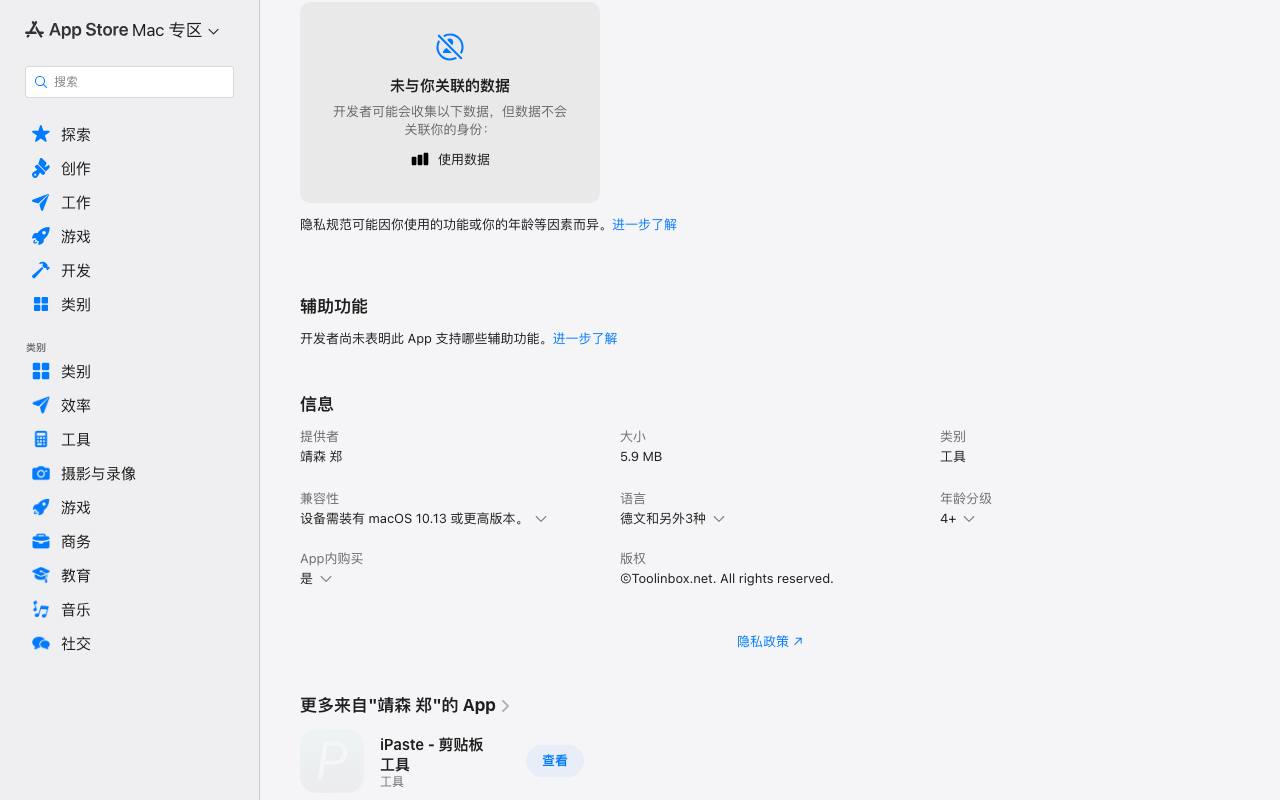Viewport: 1280px width, 800px height.
Task: Open the 隐私政策 link
Action: (x=770, y=641)
